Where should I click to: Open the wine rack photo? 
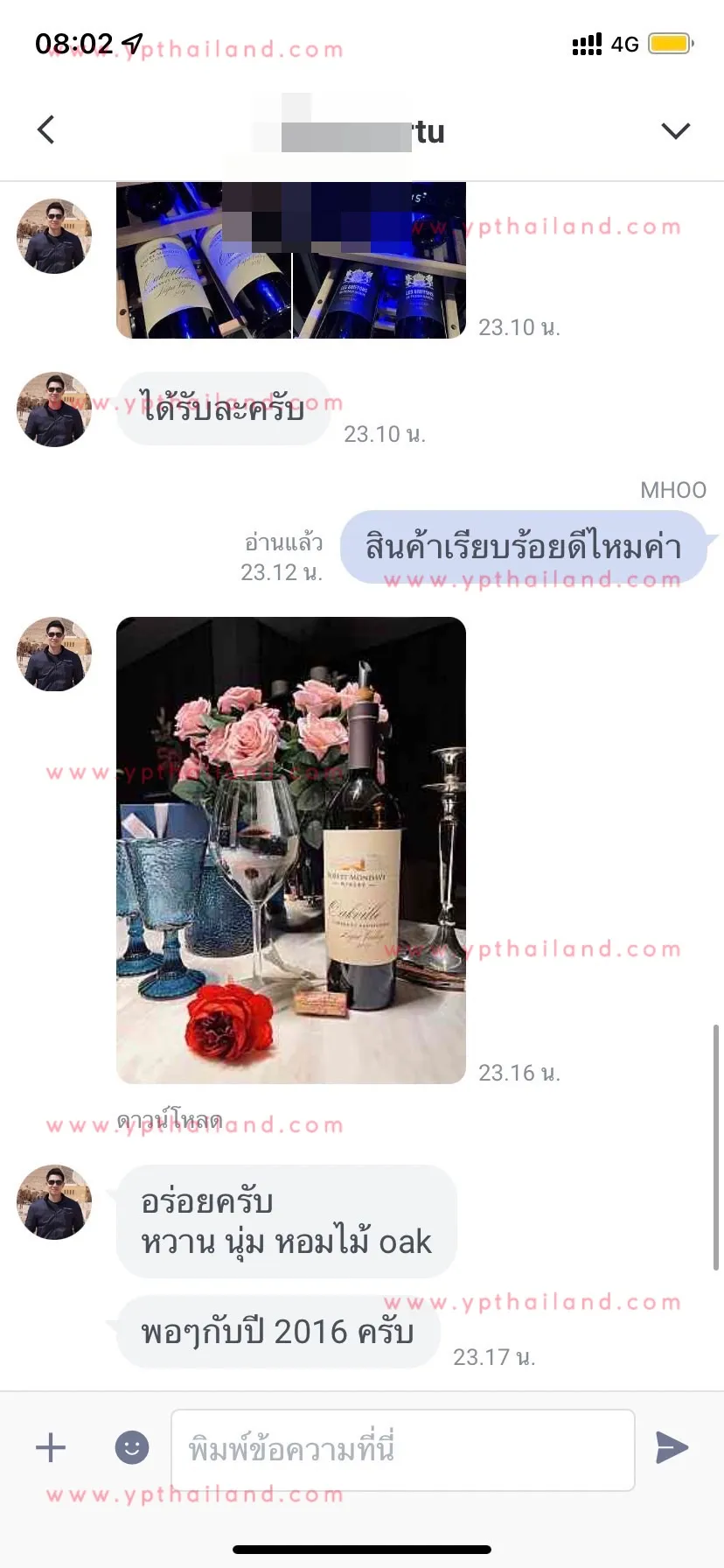[x=291, y=260]
